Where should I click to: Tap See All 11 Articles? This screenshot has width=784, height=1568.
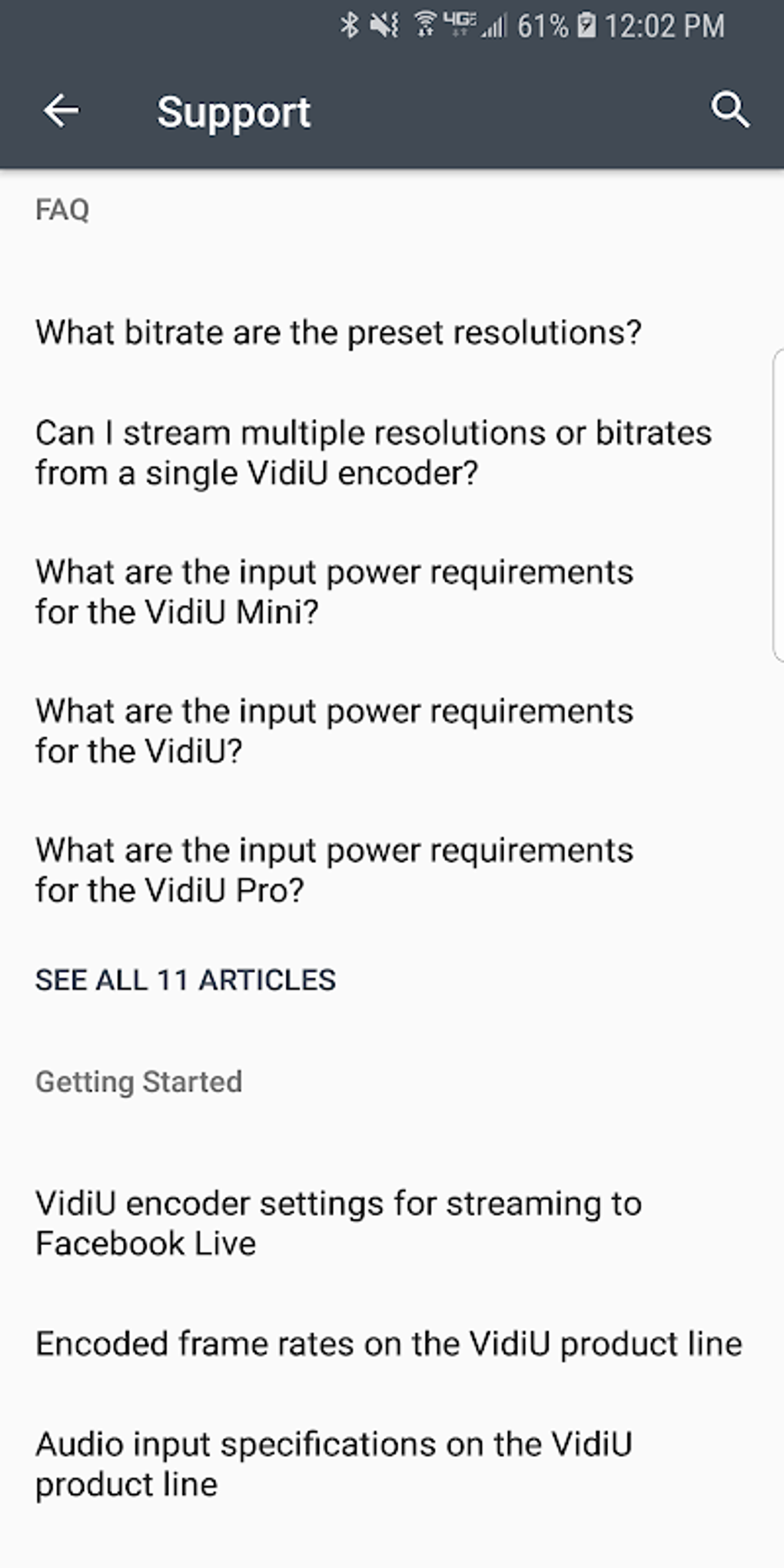[185, 980]
